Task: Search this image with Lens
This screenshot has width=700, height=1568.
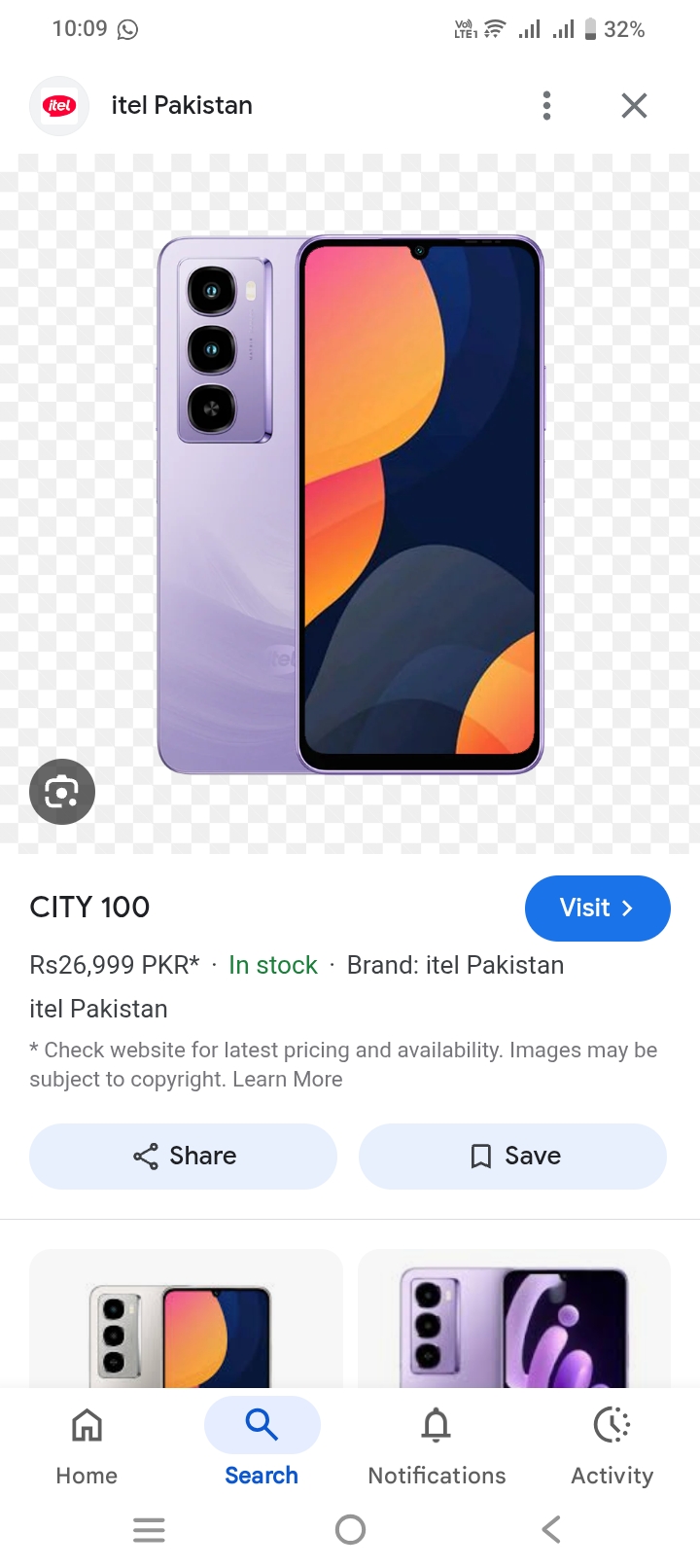Action: coord(62,792)
